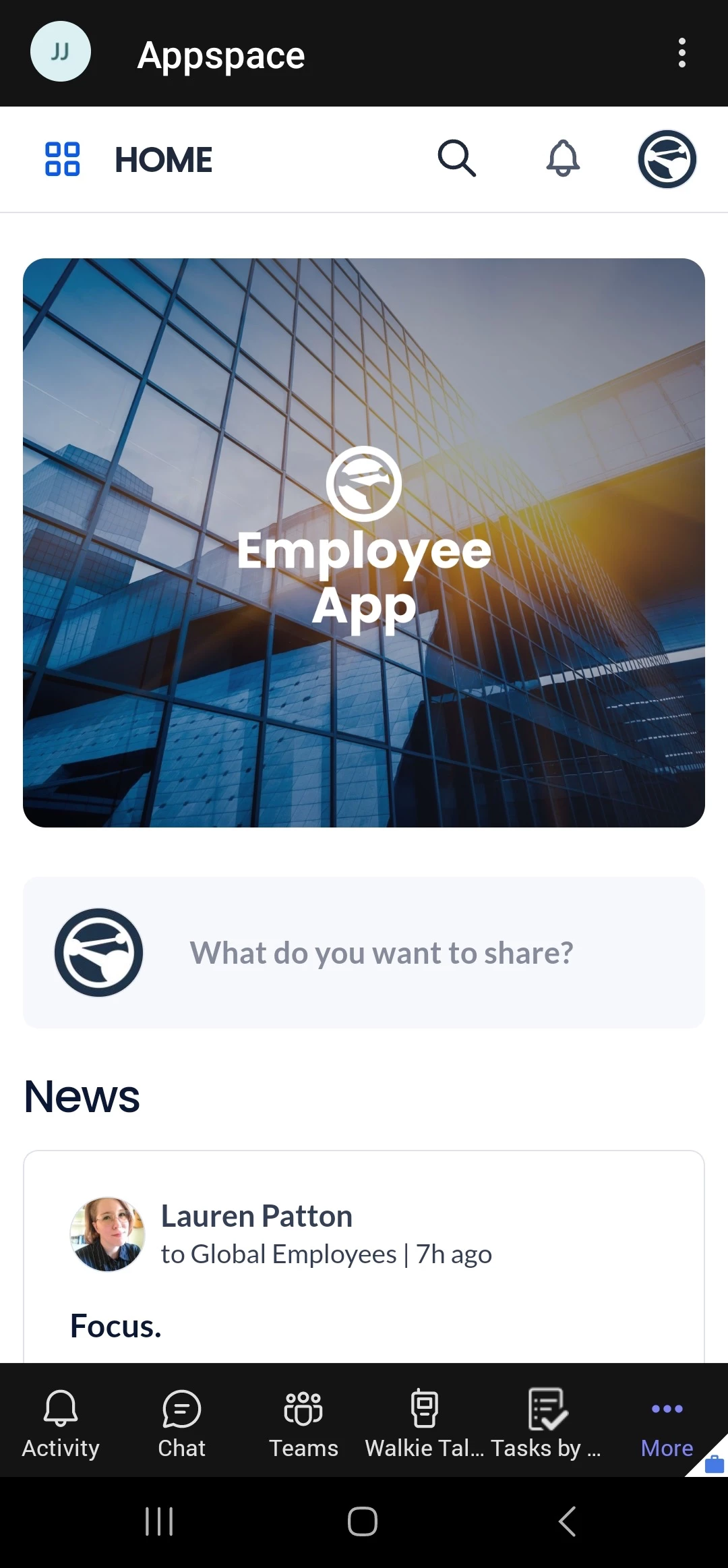
Task: Open the three-dot overflow menu
Action: coord(681,53)
